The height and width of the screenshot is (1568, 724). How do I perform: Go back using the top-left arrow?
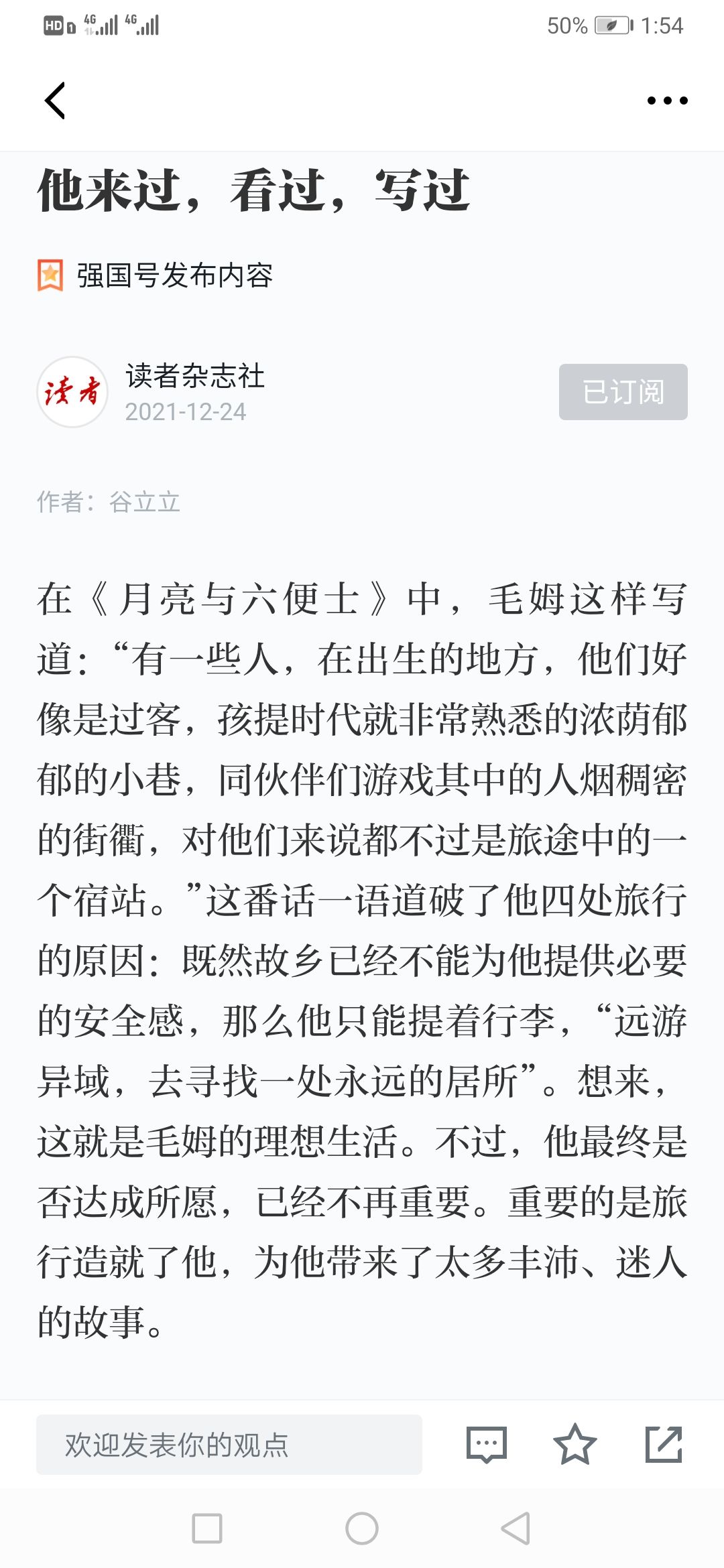[x=55, y=101]
